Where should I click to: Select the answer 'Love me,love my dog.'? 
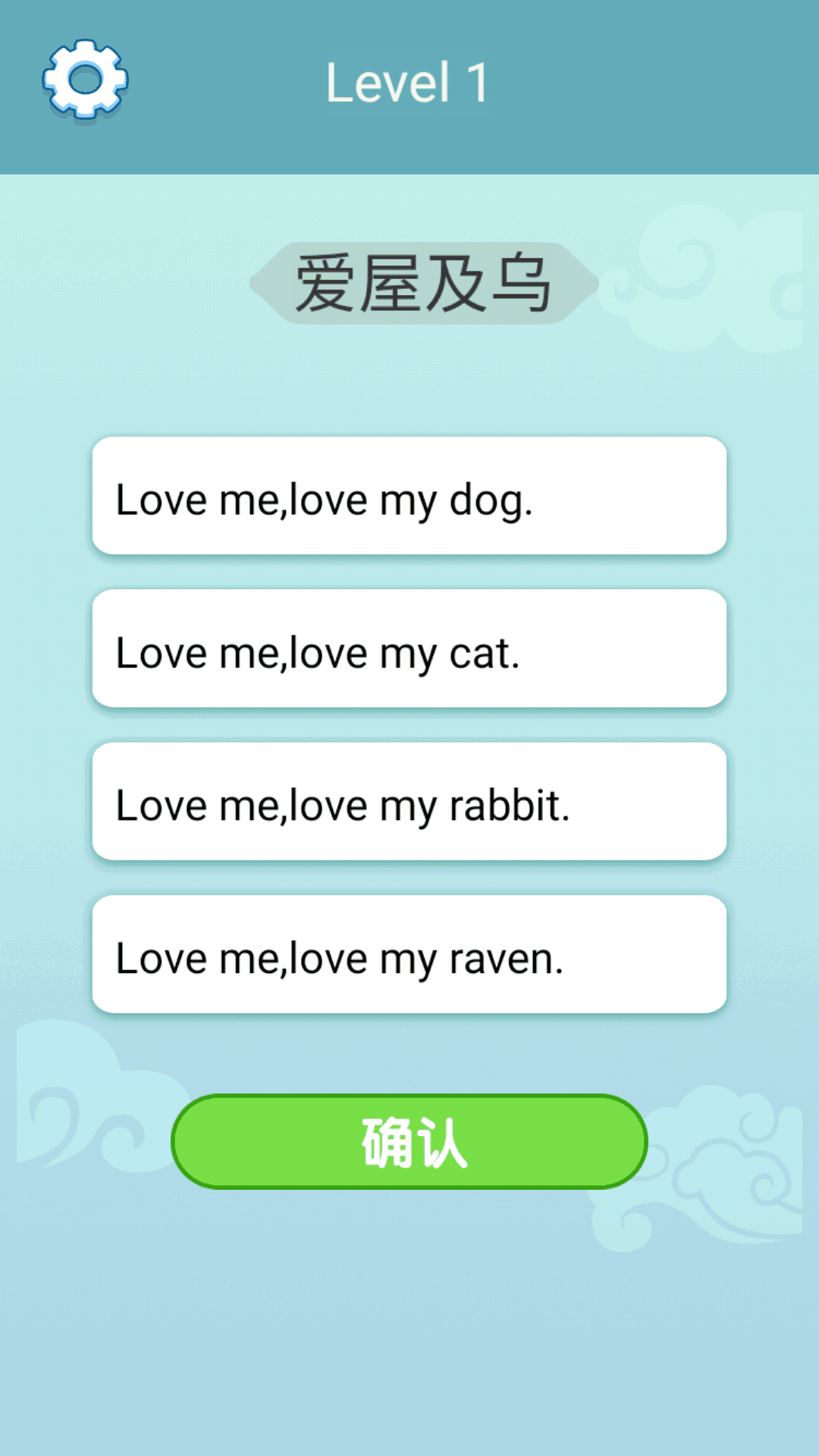(409, 496)
